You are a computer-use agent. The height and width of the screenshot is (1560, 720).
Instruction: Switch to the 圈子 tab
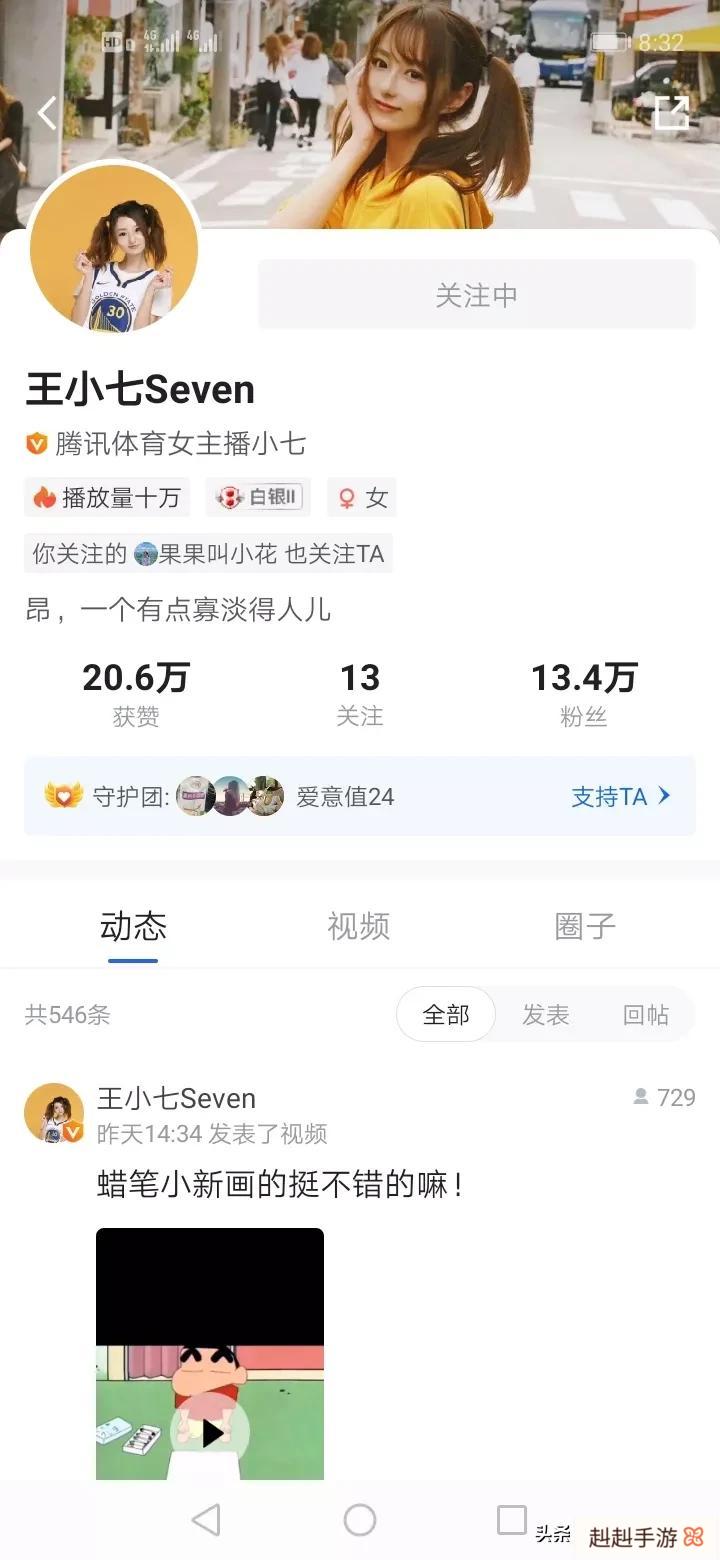point(585,926)
